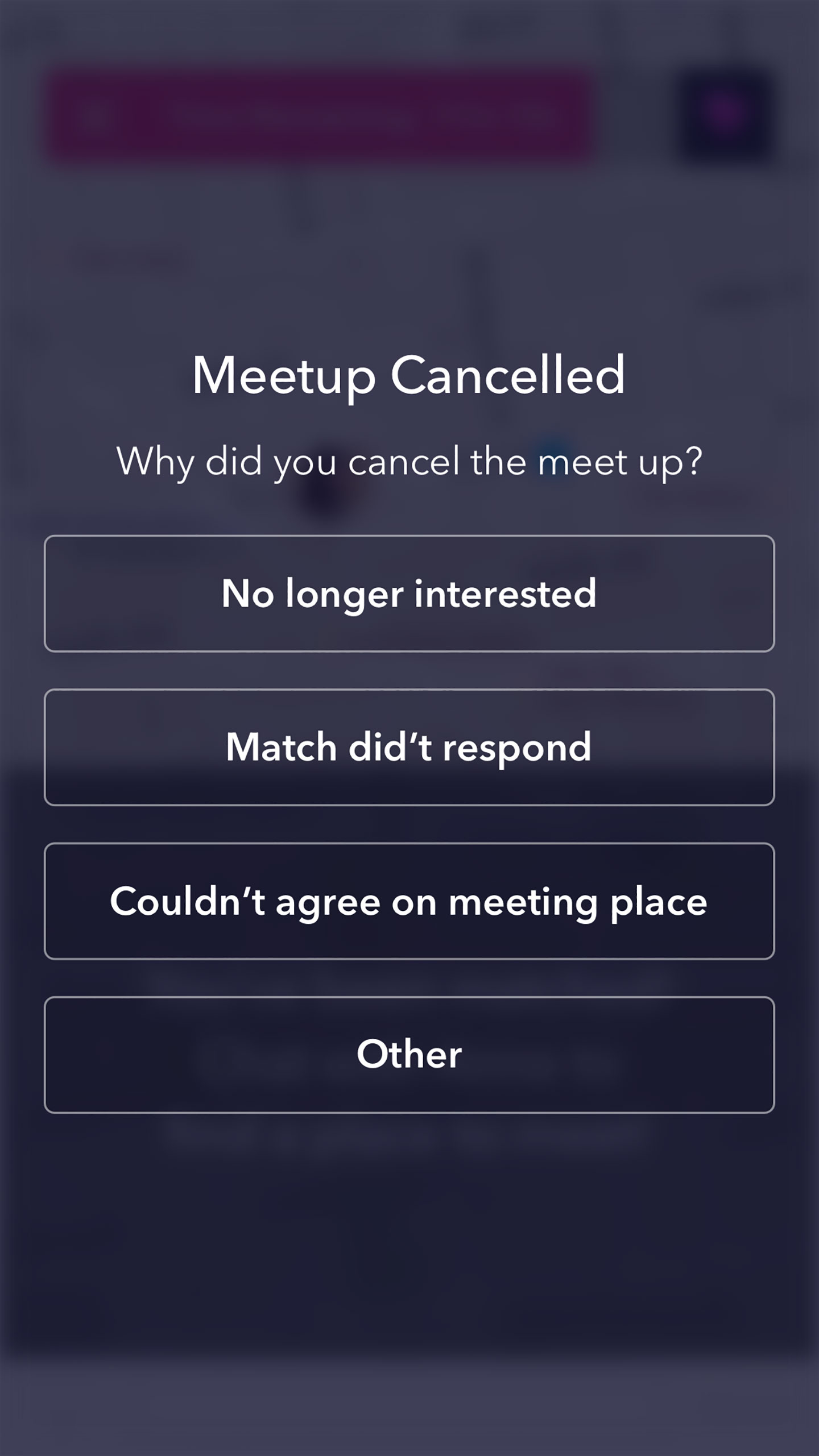Choose Match did't respond option
The width and height of the screenshot is (819, 1456).
[x=409, y=747]
